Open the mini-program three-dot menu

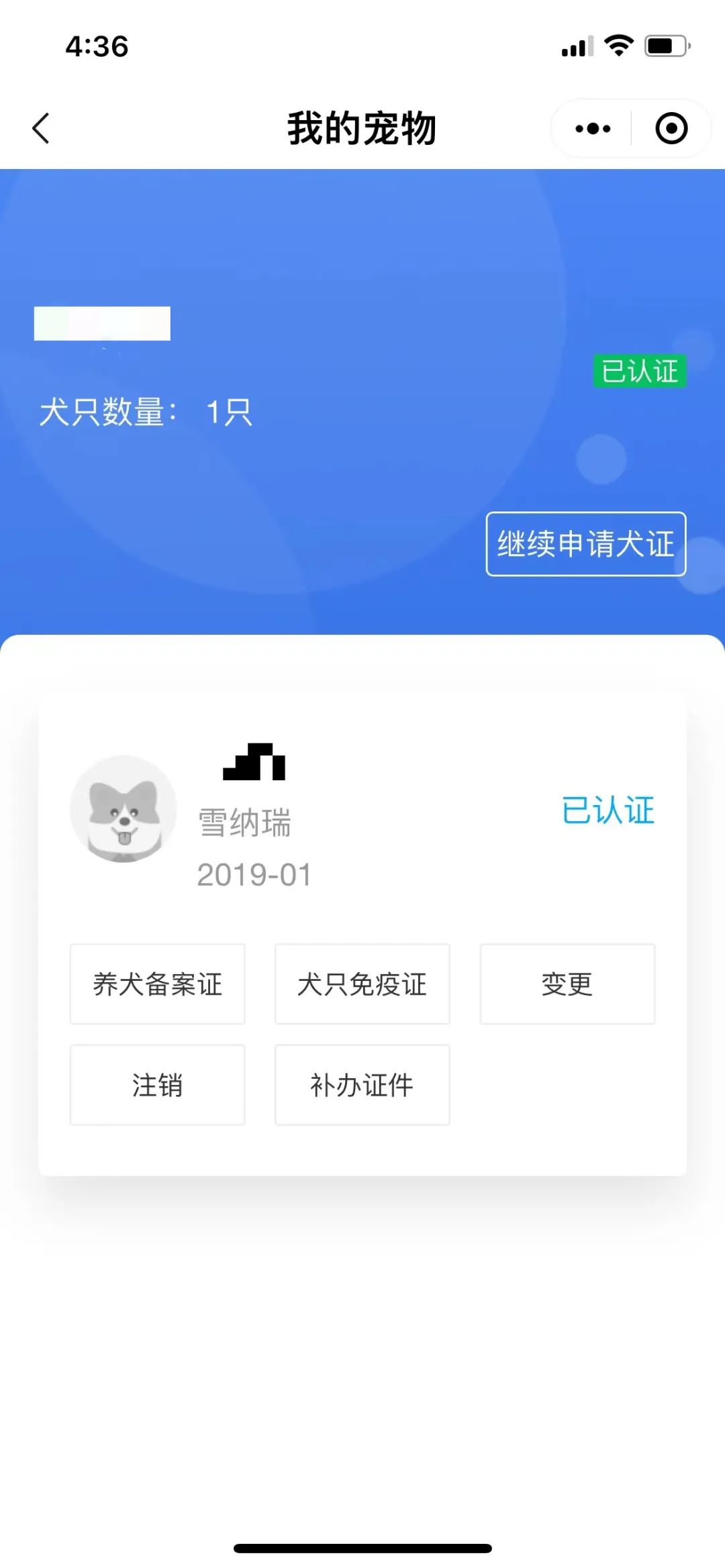tap(593, 128)
